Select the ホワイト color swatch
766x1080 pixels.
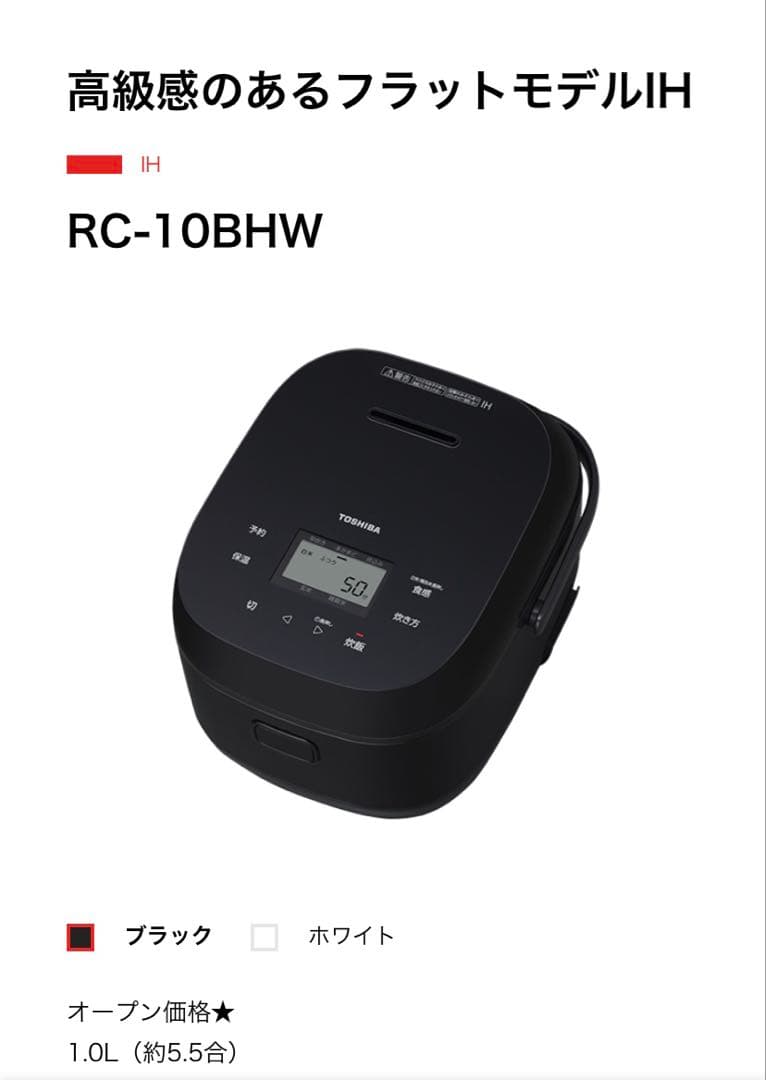point(265,937)
